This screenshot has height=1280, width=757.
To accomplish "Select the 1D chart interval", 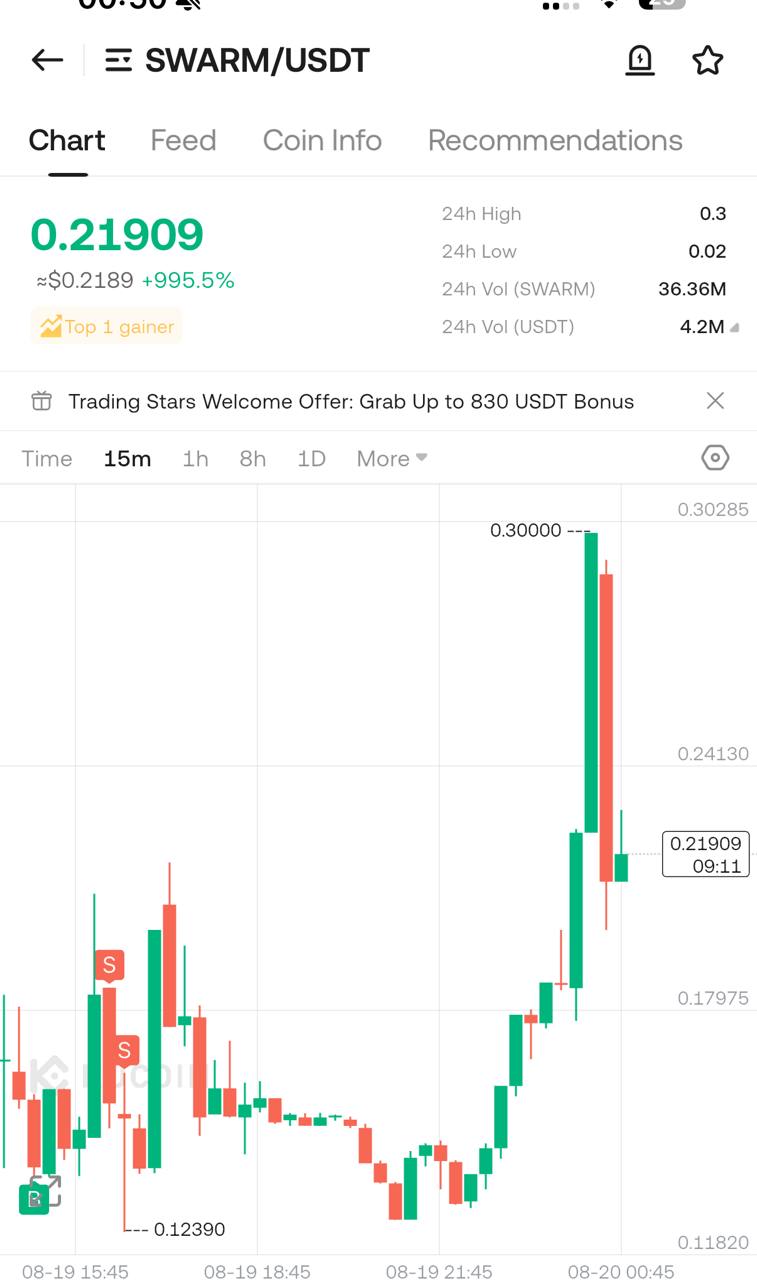I will (x=312, y=458).
